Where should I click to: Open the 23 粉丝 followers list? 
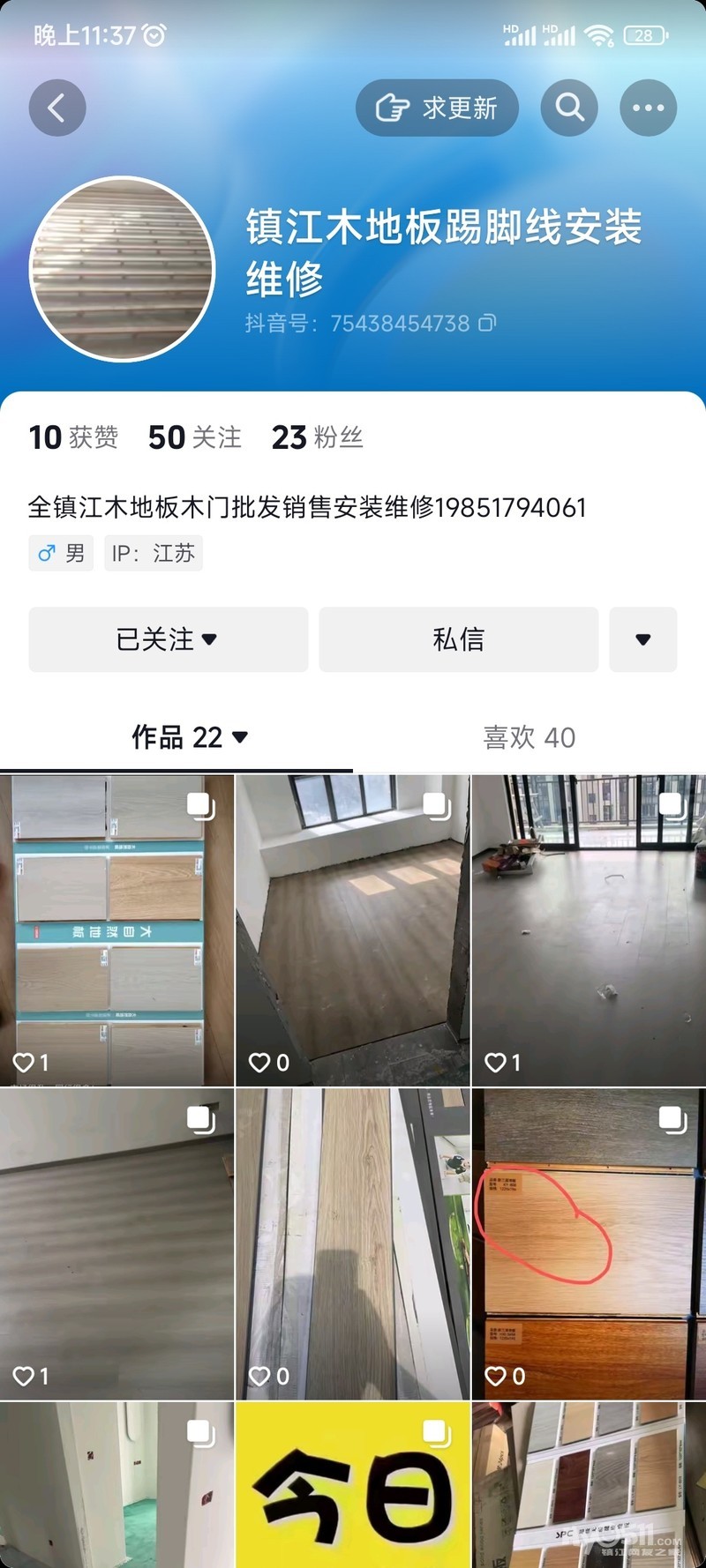(317, 437)
